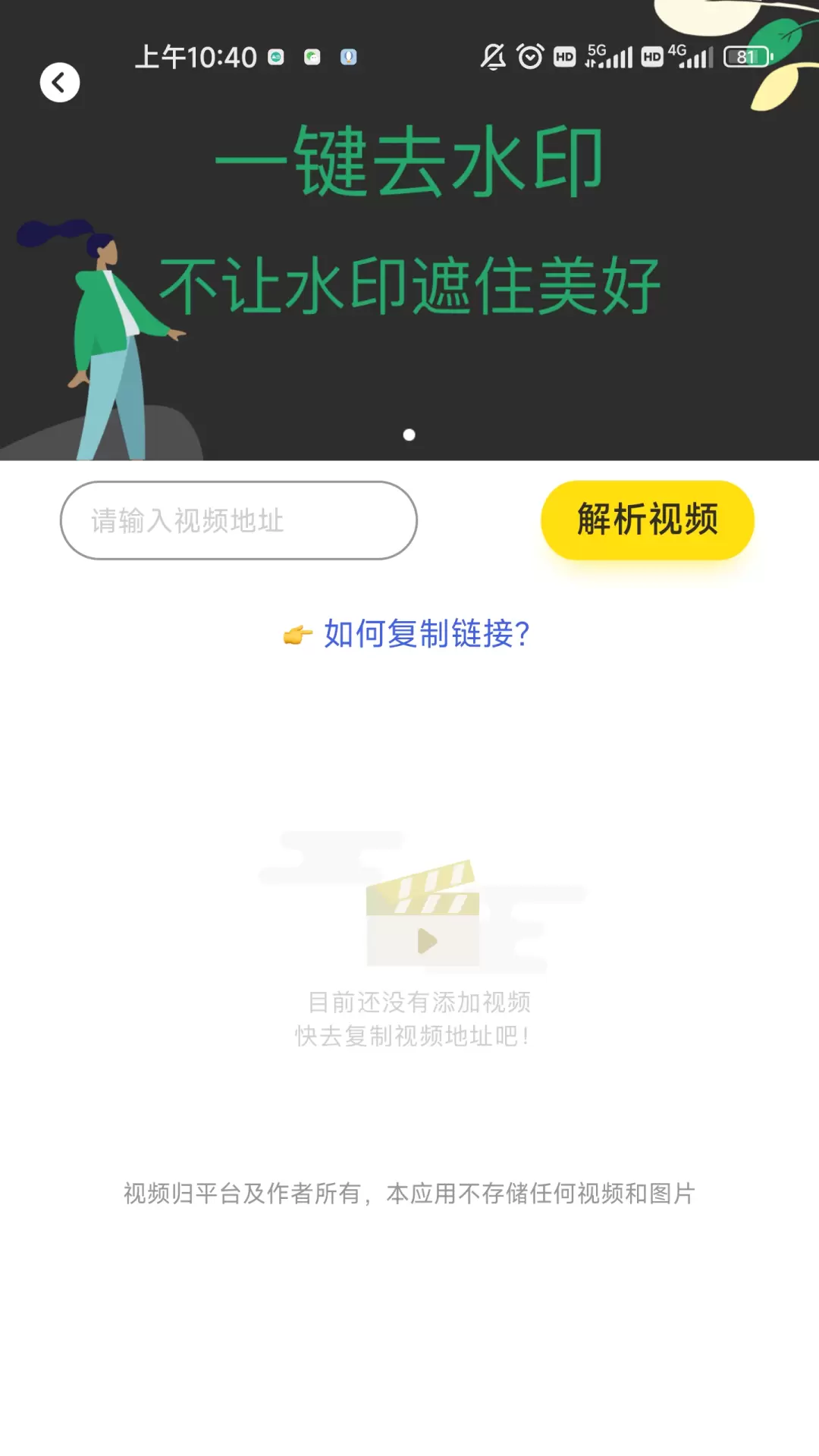Tap the video address input field

[x=239, y=520]
